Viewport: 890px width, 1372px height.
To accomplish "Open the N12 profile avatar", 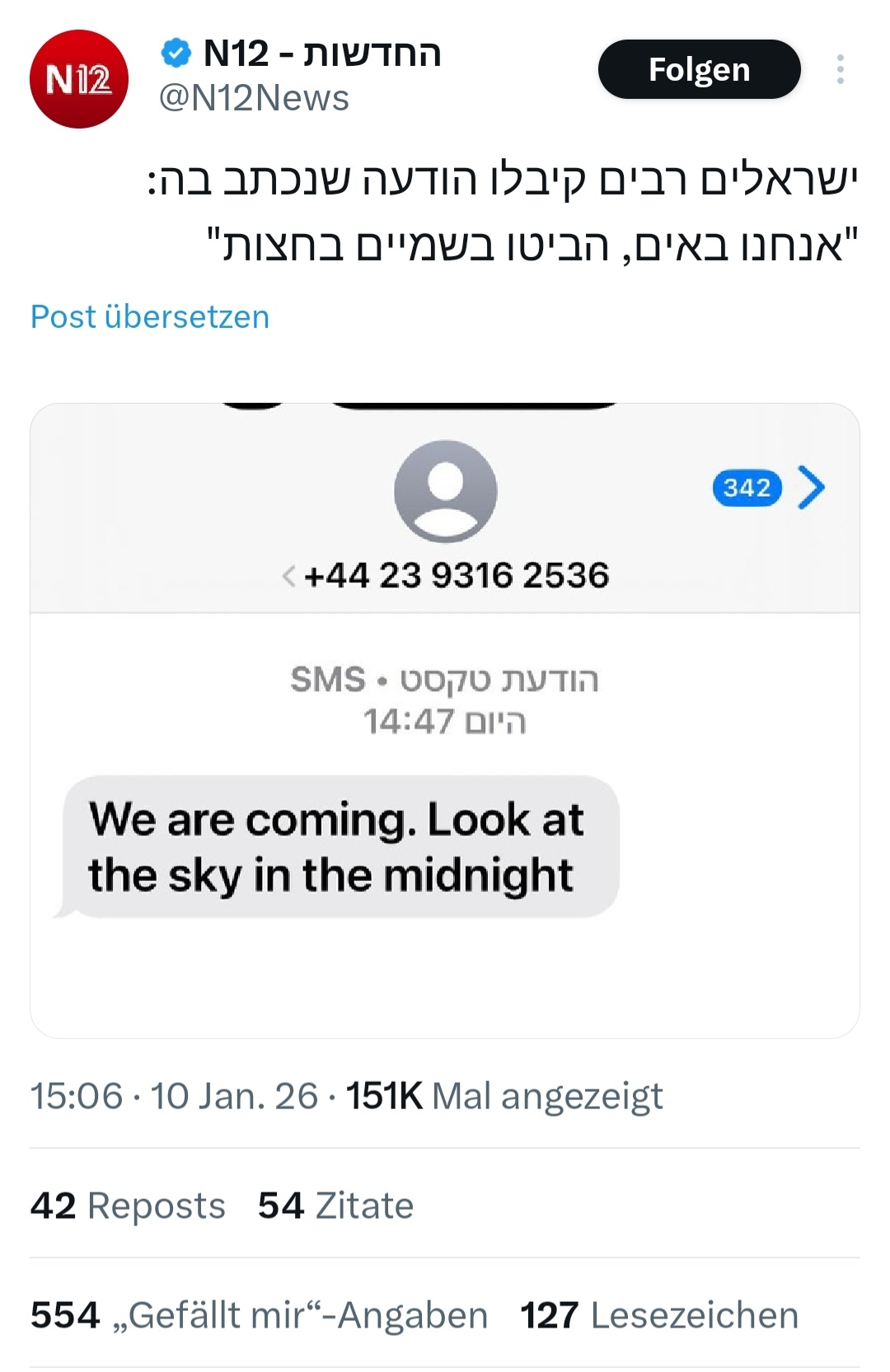I will click(x=78, y=79).
